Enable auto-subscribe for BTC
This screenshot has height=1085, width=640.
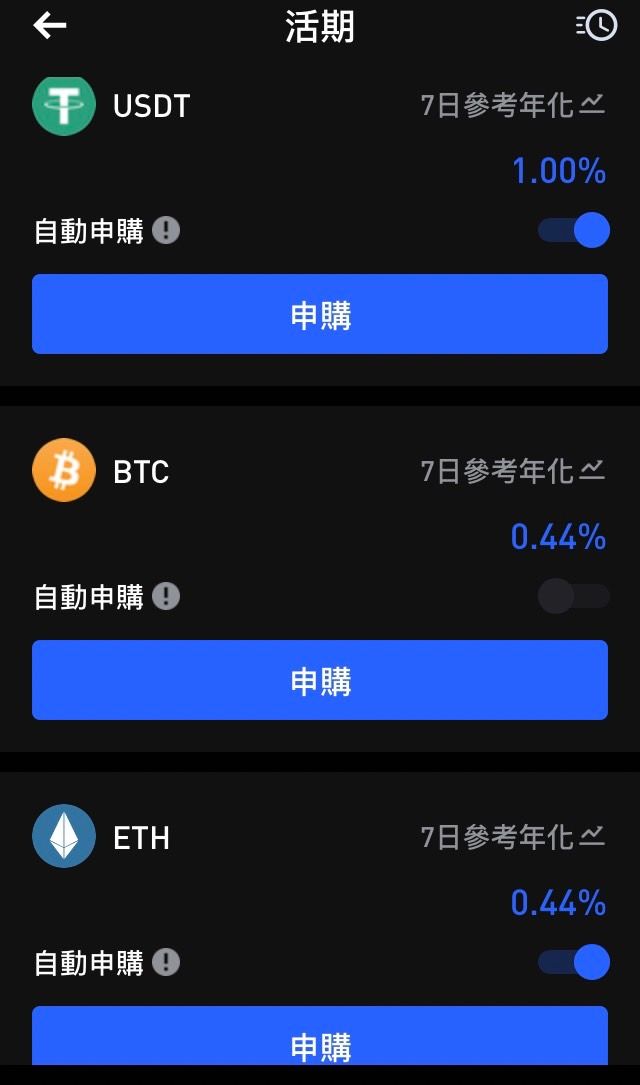(574, 596)
